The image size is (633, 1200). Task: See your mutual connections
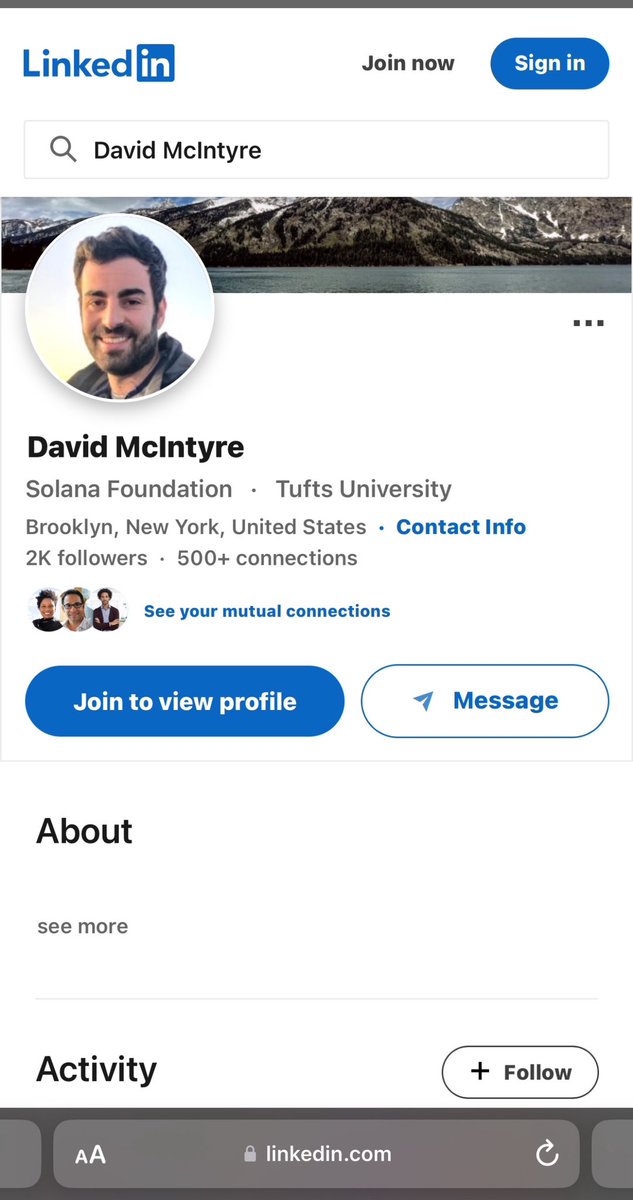[266, 611]
